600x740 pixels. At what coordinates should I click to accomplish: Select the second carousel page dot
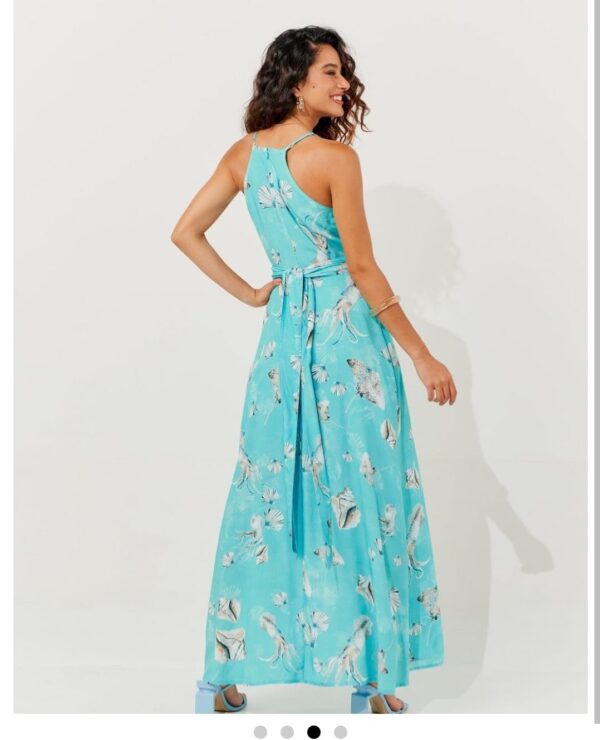(287, 732)
